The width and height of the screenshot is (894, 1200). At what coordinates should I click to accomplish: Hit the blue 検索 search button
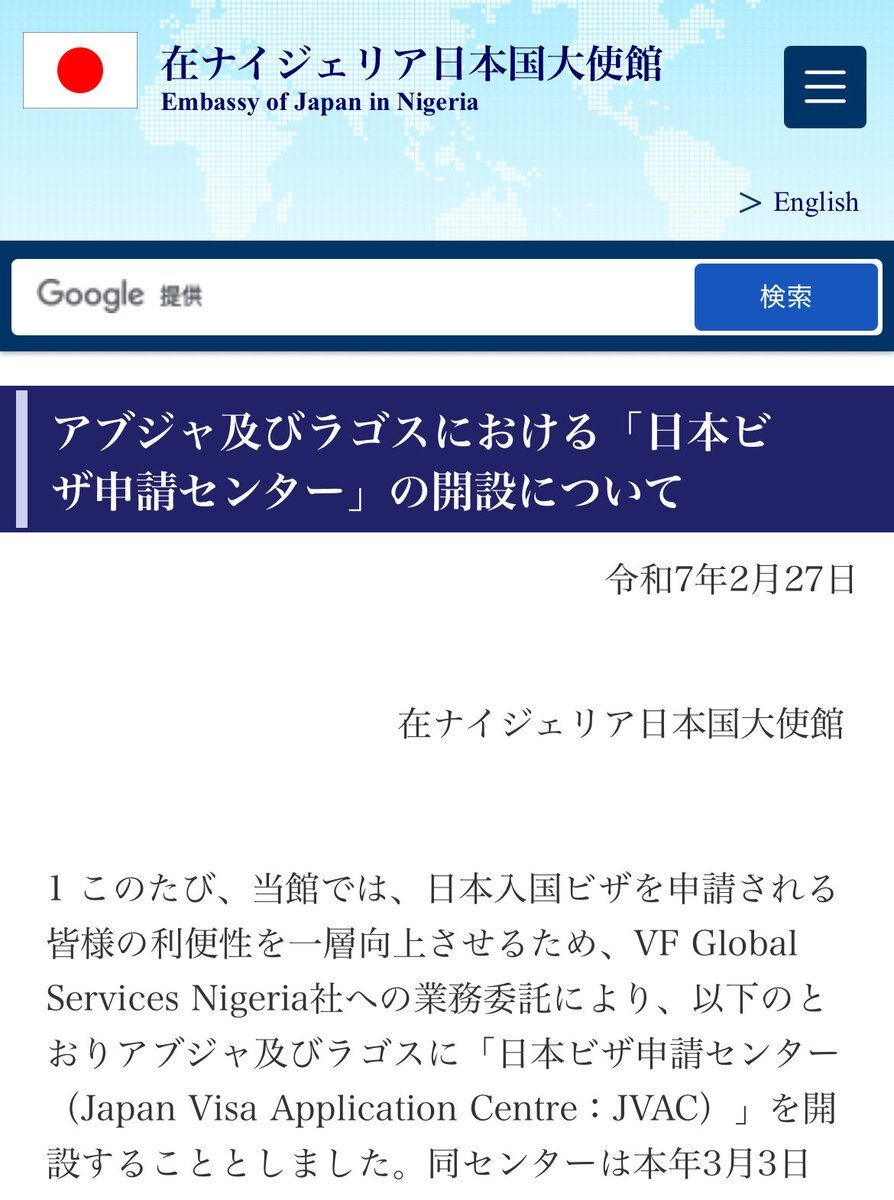click(785, 297)
